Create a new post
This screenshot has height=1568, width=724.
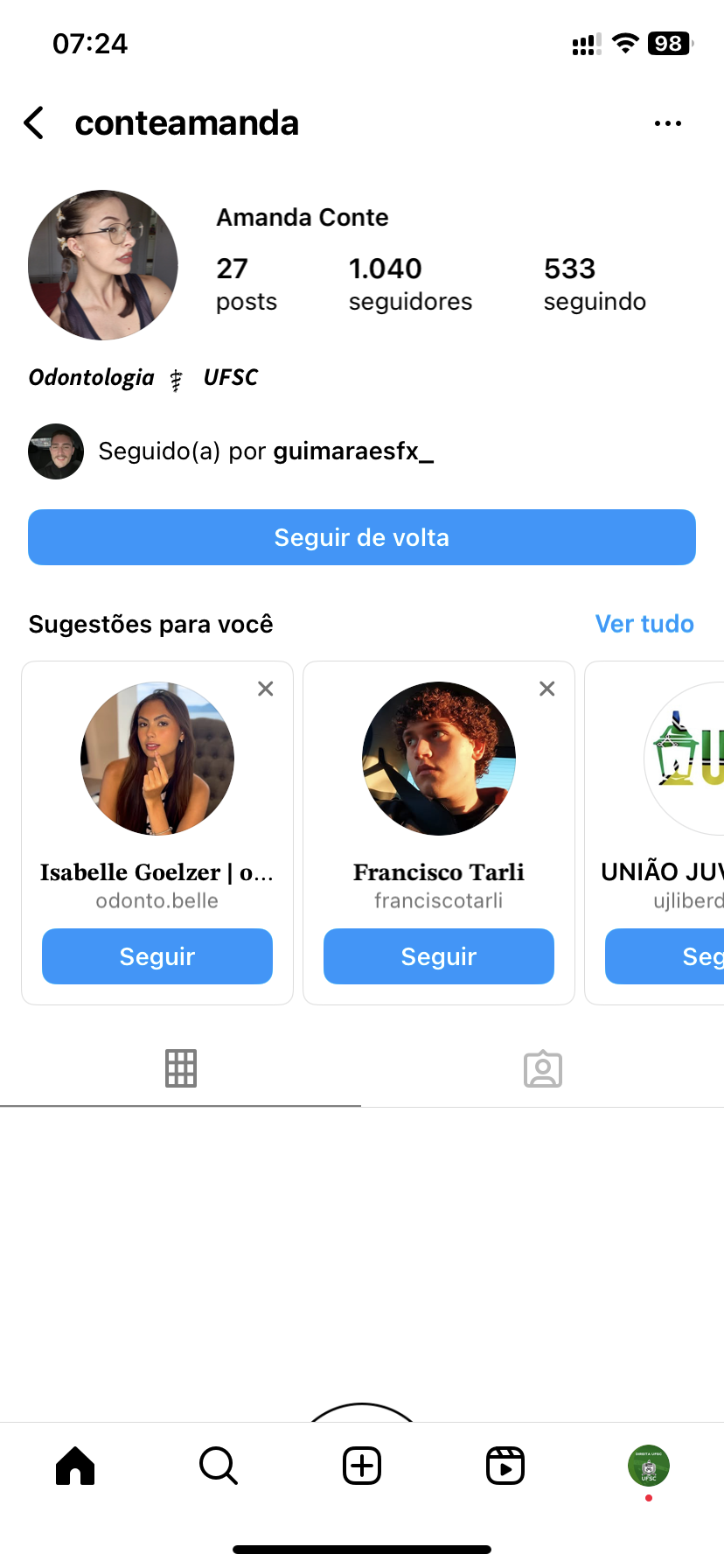pyautogui.click(x=362, y=1466)
